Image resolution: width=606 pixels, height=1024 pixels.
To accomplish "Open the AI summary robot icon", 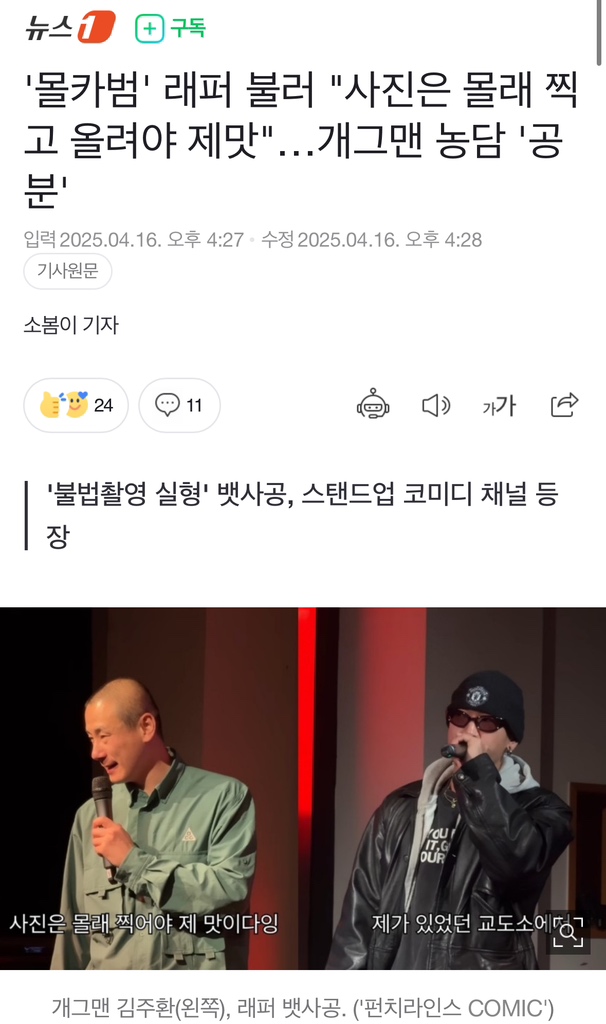I will 372,405.
